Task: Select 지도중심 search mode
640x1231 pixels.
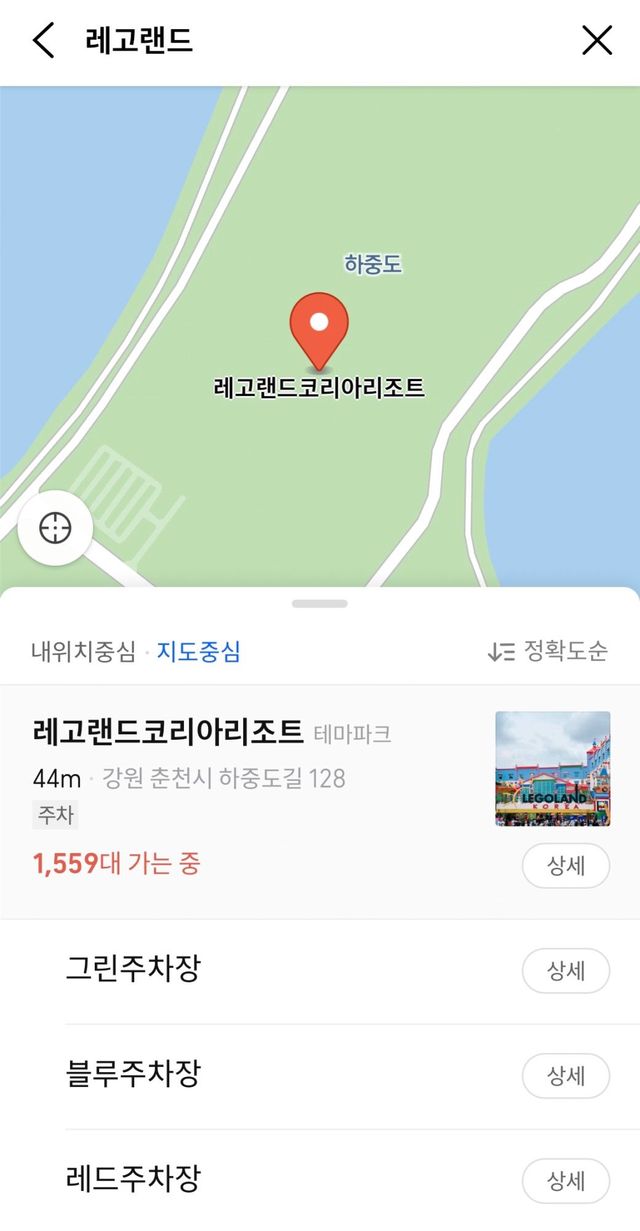Action: 198,652
